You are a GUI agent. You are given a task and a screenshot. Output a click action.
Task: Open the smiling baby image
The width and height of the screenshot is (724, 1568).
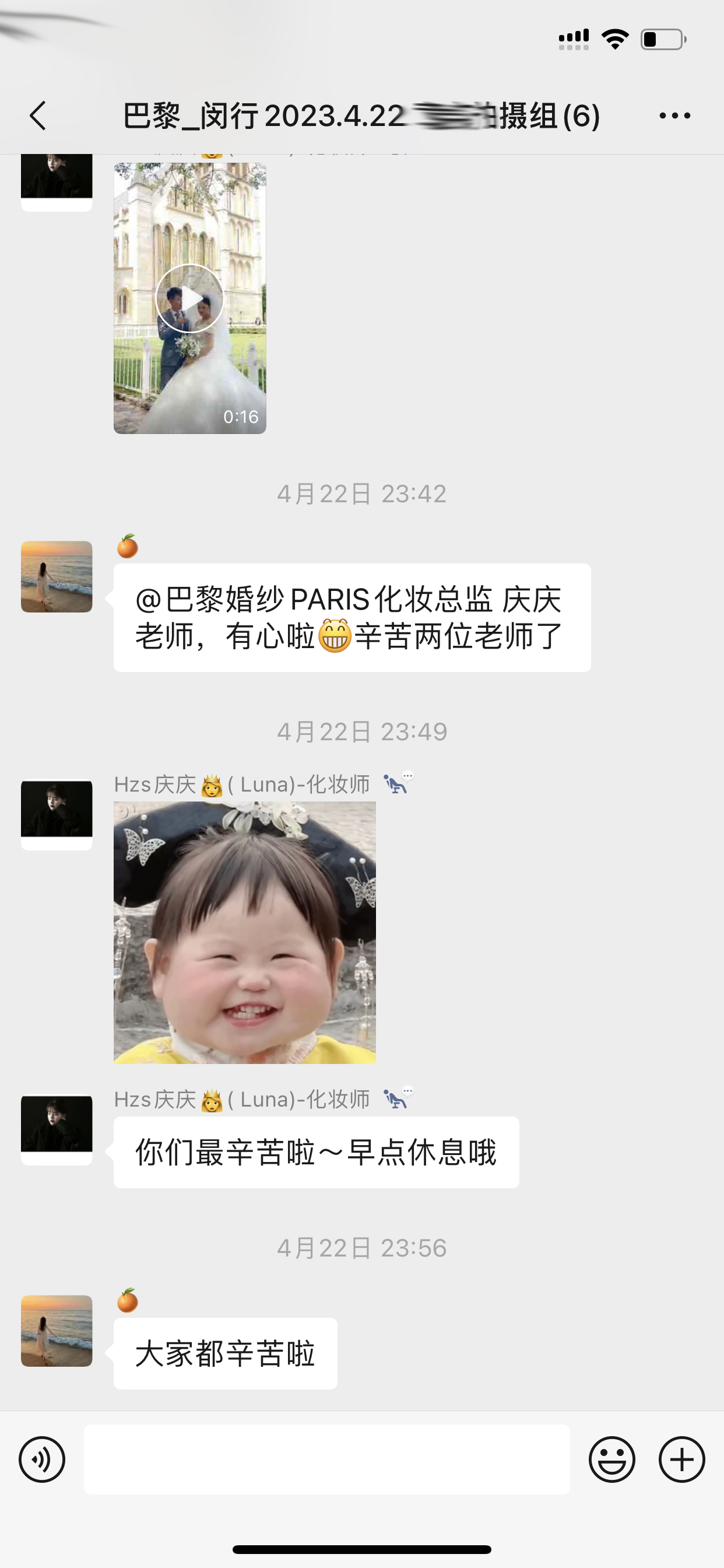point(245,933)
